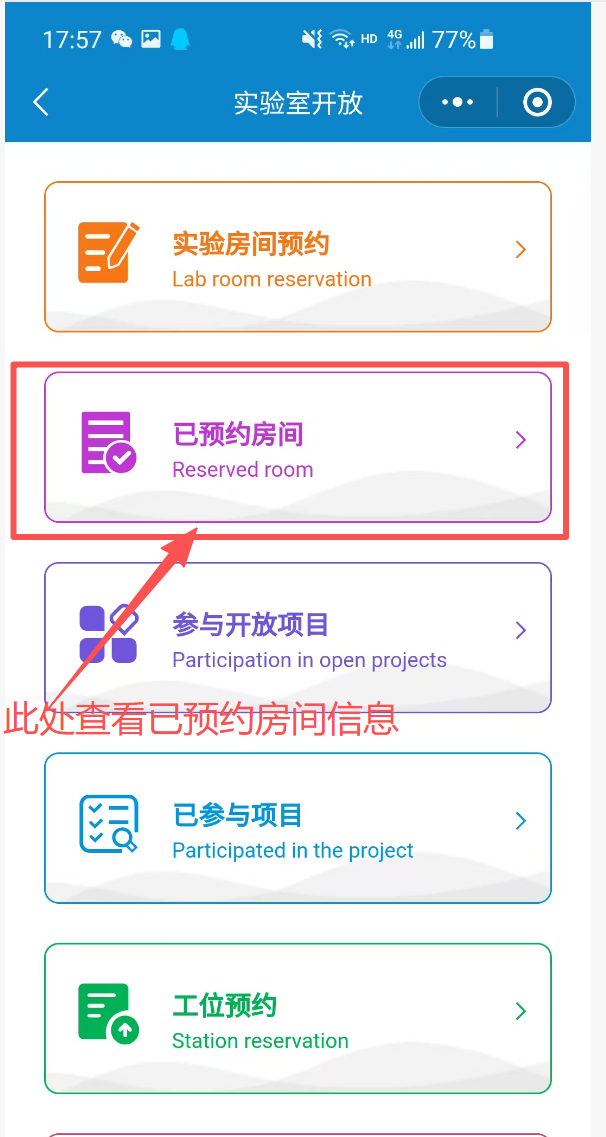Open the Station reservation card
Image resolution: width=606 pixels, height=1137 pixels.
[x=298, y=1017]
